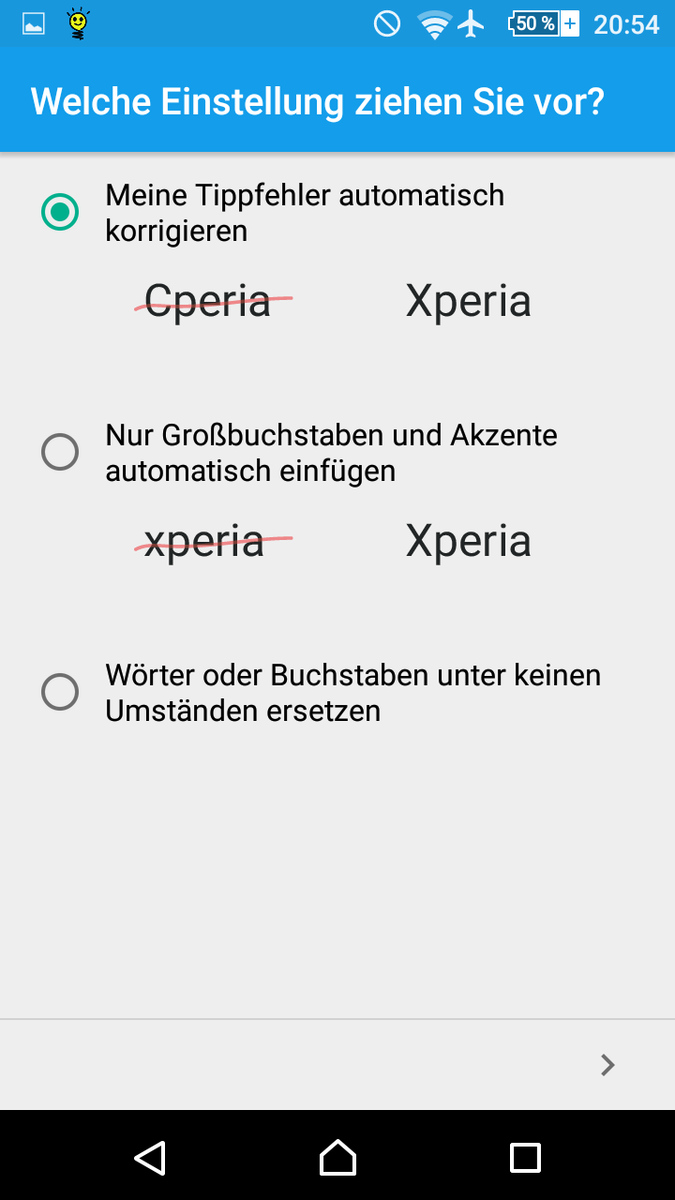Select 'Wörter oder Buchstaben unter keinen Umständen ersetzen'

[x=60, y=692]
